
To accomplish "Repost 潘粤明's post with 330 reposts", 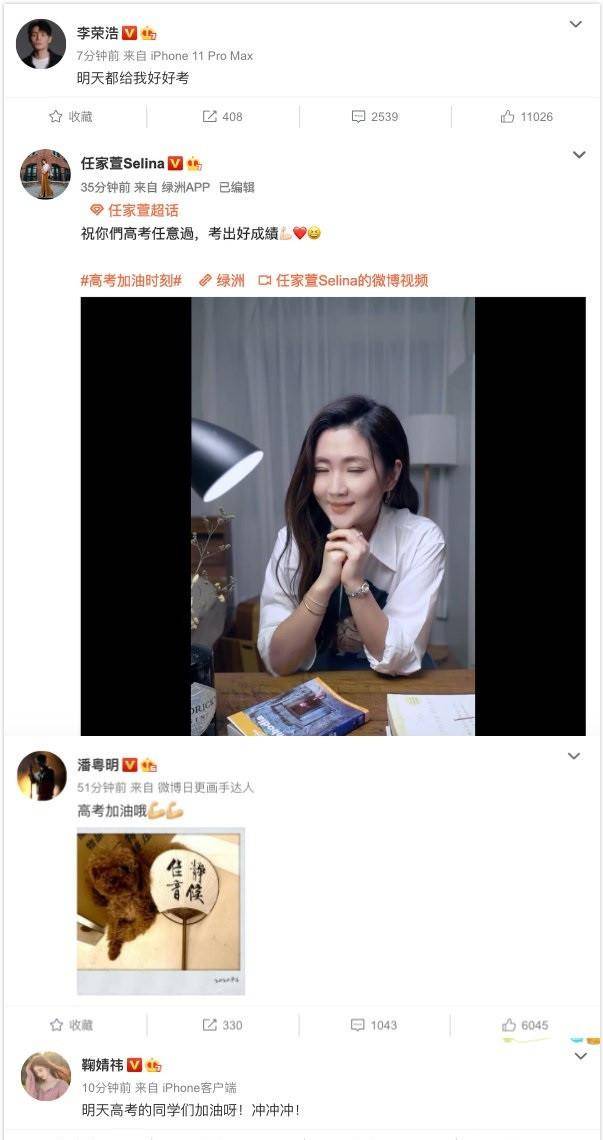I will (x=222, y=1025).
